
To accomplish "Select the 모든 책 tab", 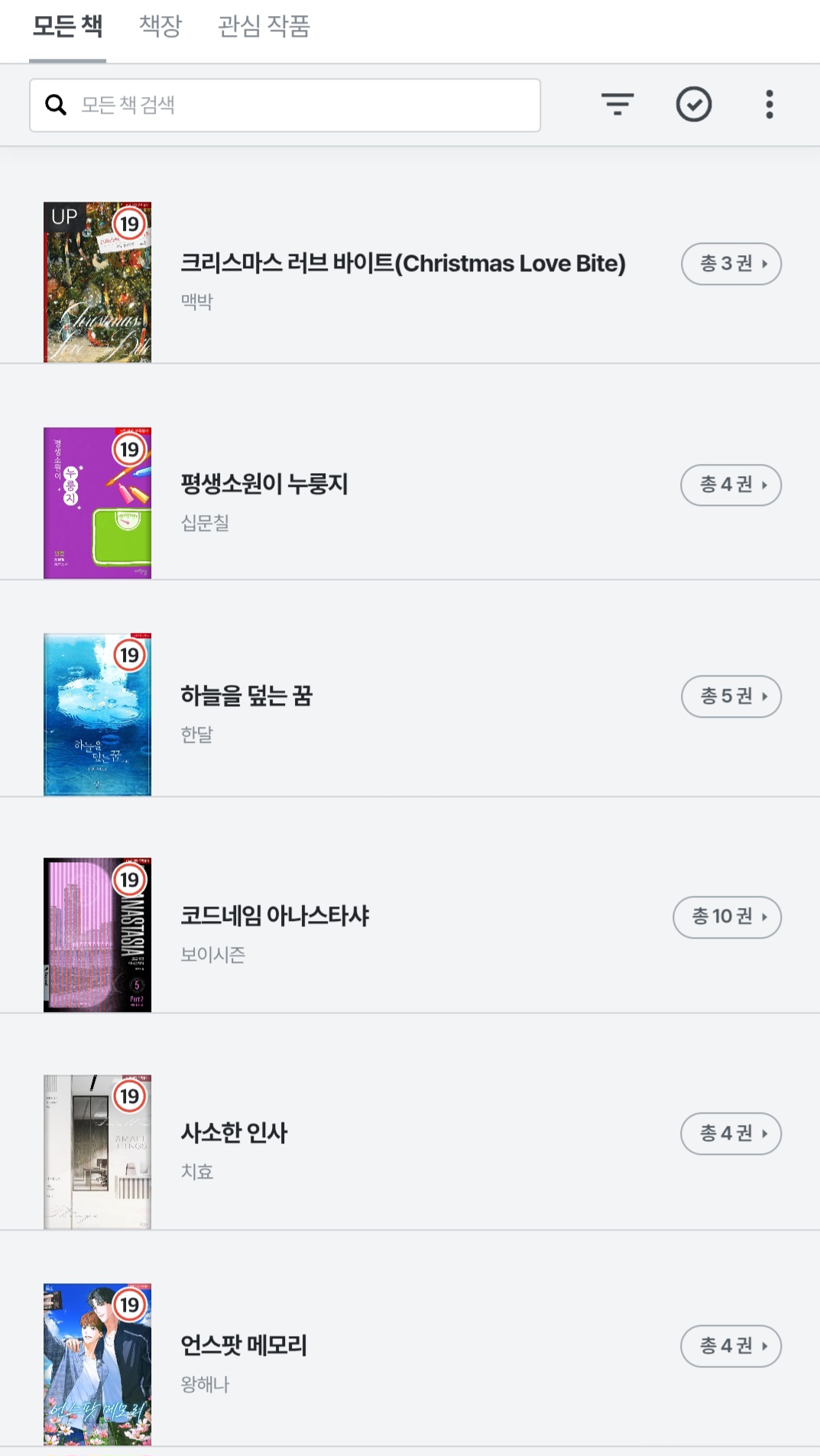I will (x=67, y=27).
